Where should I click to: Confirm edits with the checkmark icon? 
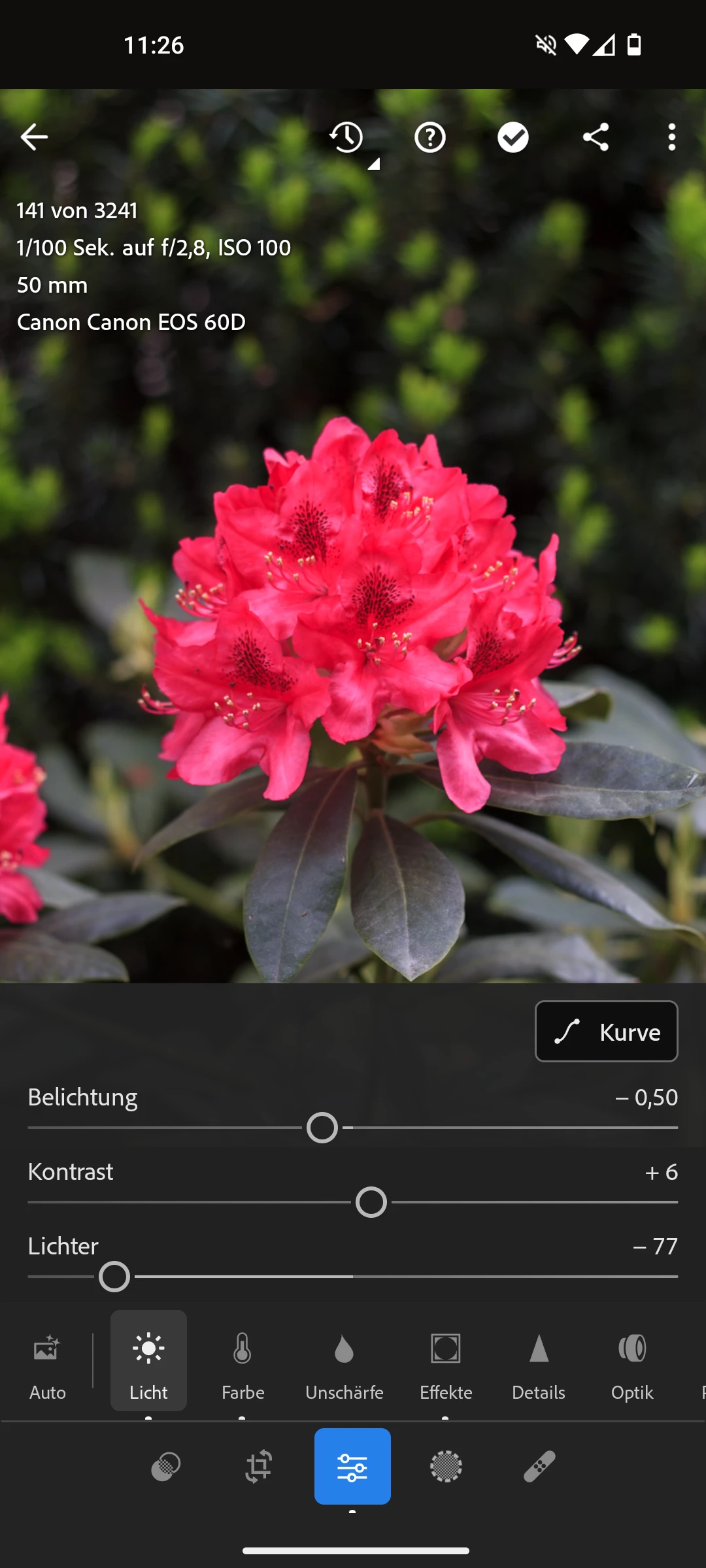[513, 138]
